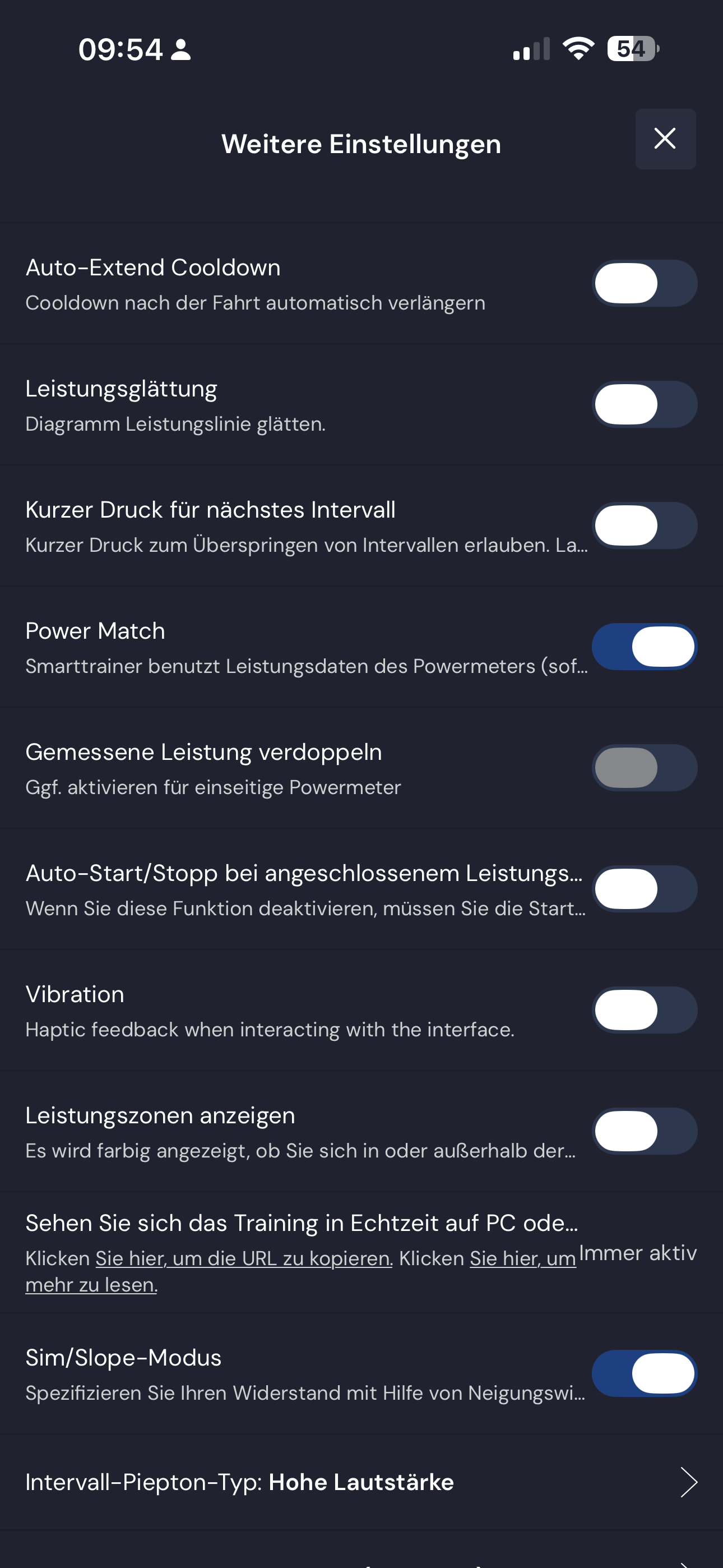Viewport: 723px width, 1568px height.
Task: Open Intervall-Piepton-Typ setting
Action: 361,1482
